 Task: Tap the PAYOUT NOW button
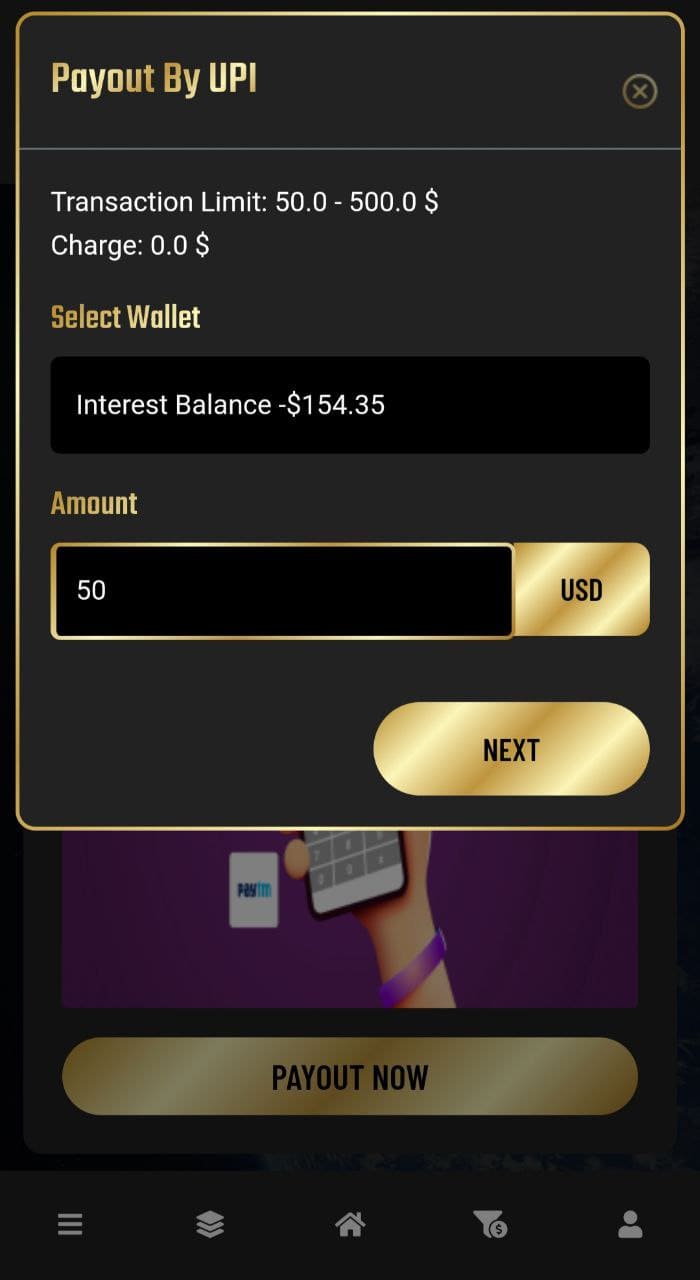point(350,1076)
